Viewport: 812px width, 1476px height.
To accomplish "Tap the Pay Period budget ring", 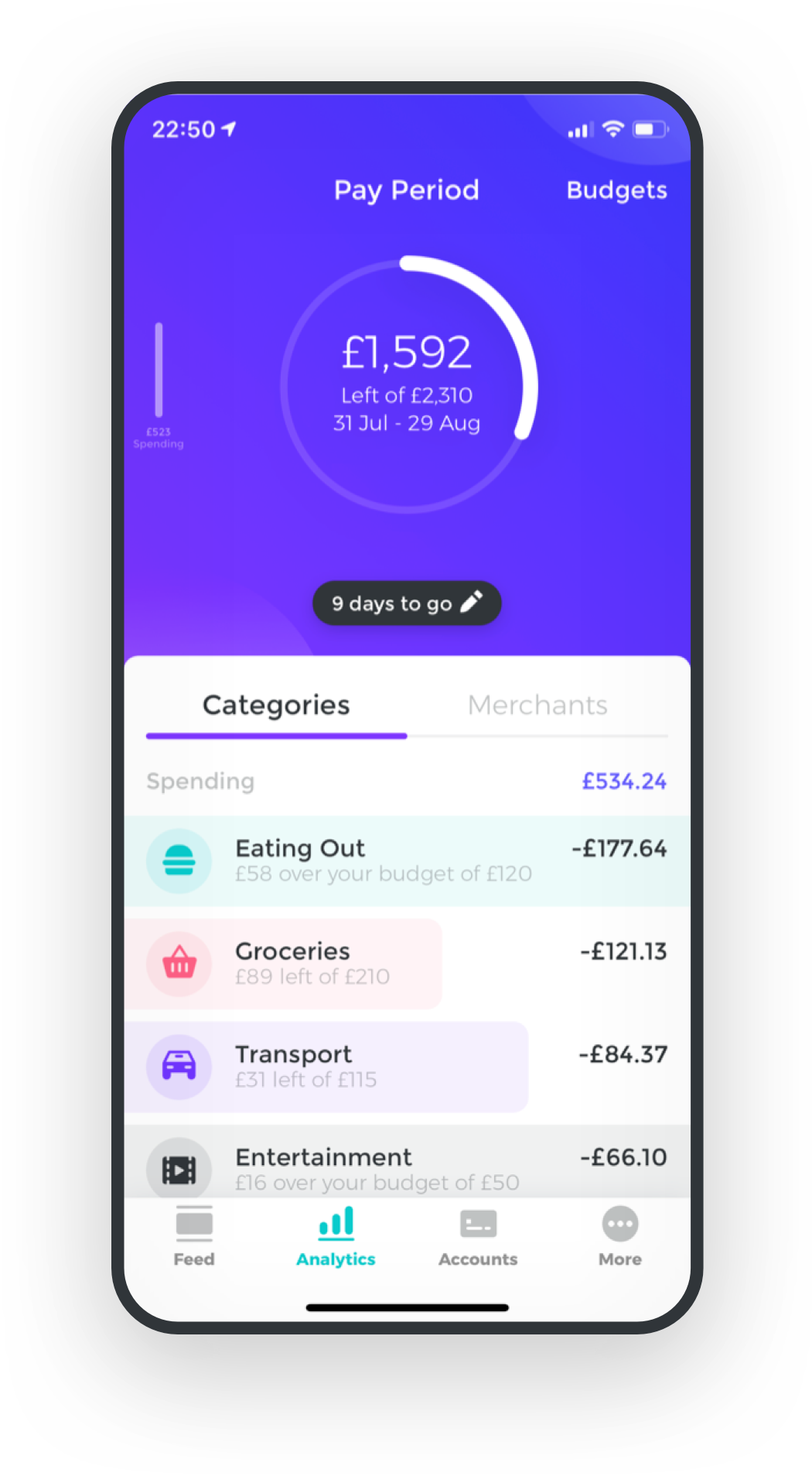I will click(x=407, y=384).
